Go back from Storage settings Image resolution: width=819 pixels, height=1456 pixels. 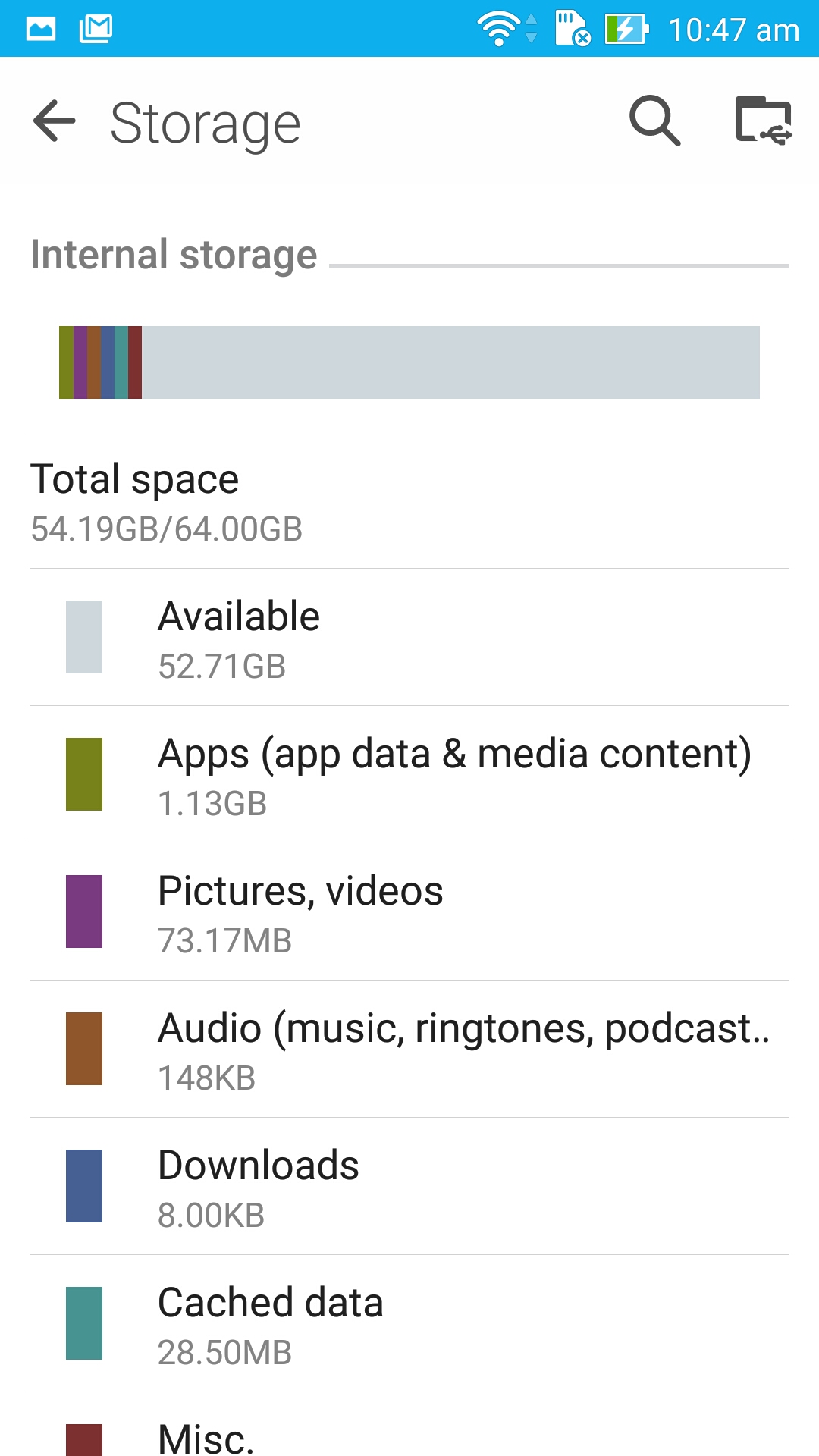[x=55, y=121]
